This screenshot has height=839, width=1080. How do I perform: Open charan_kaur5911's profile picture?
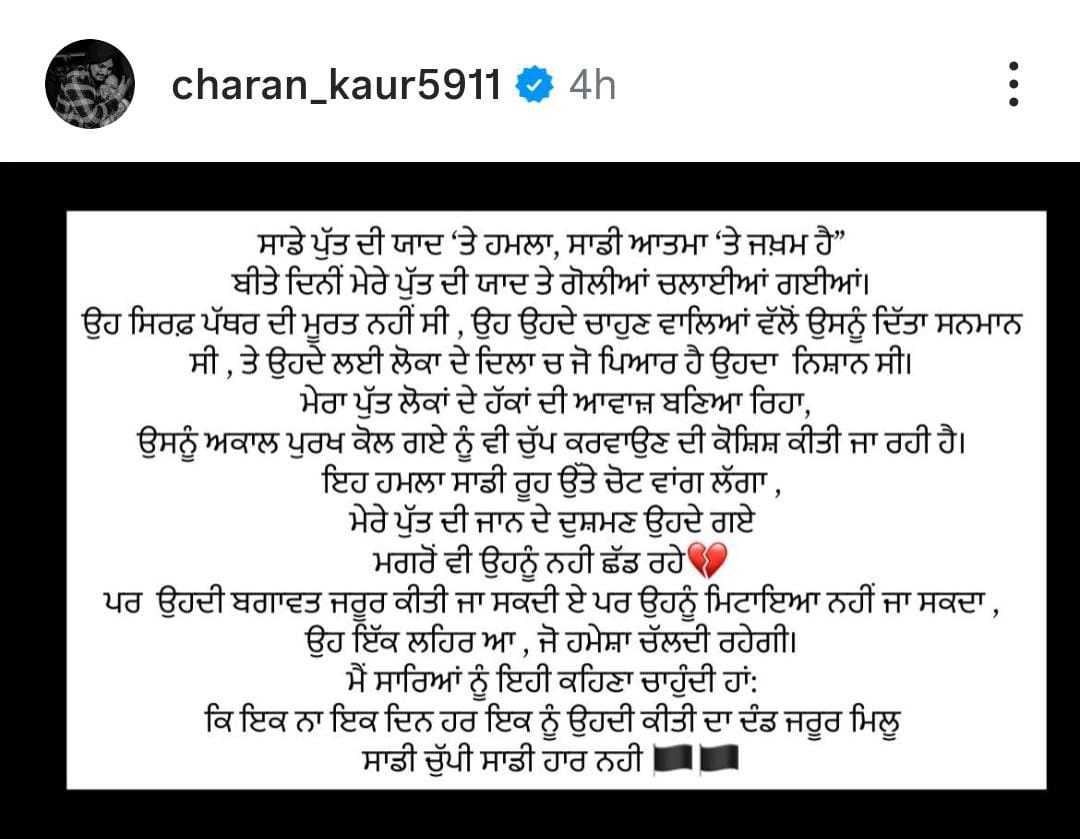pyautogui.click(x=89, y=85)
